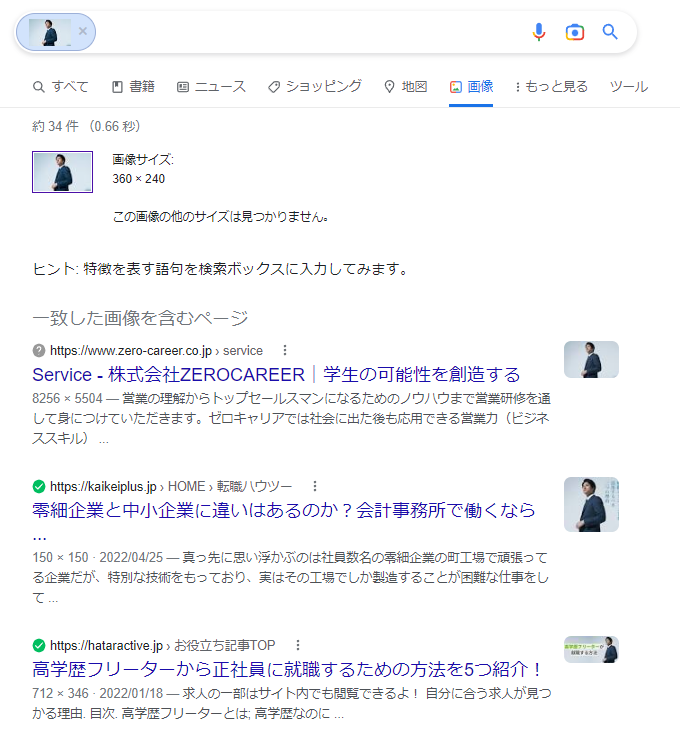Switch to the すべて tab
Viewport: 680px width, 735px height.
coord(60,87)
